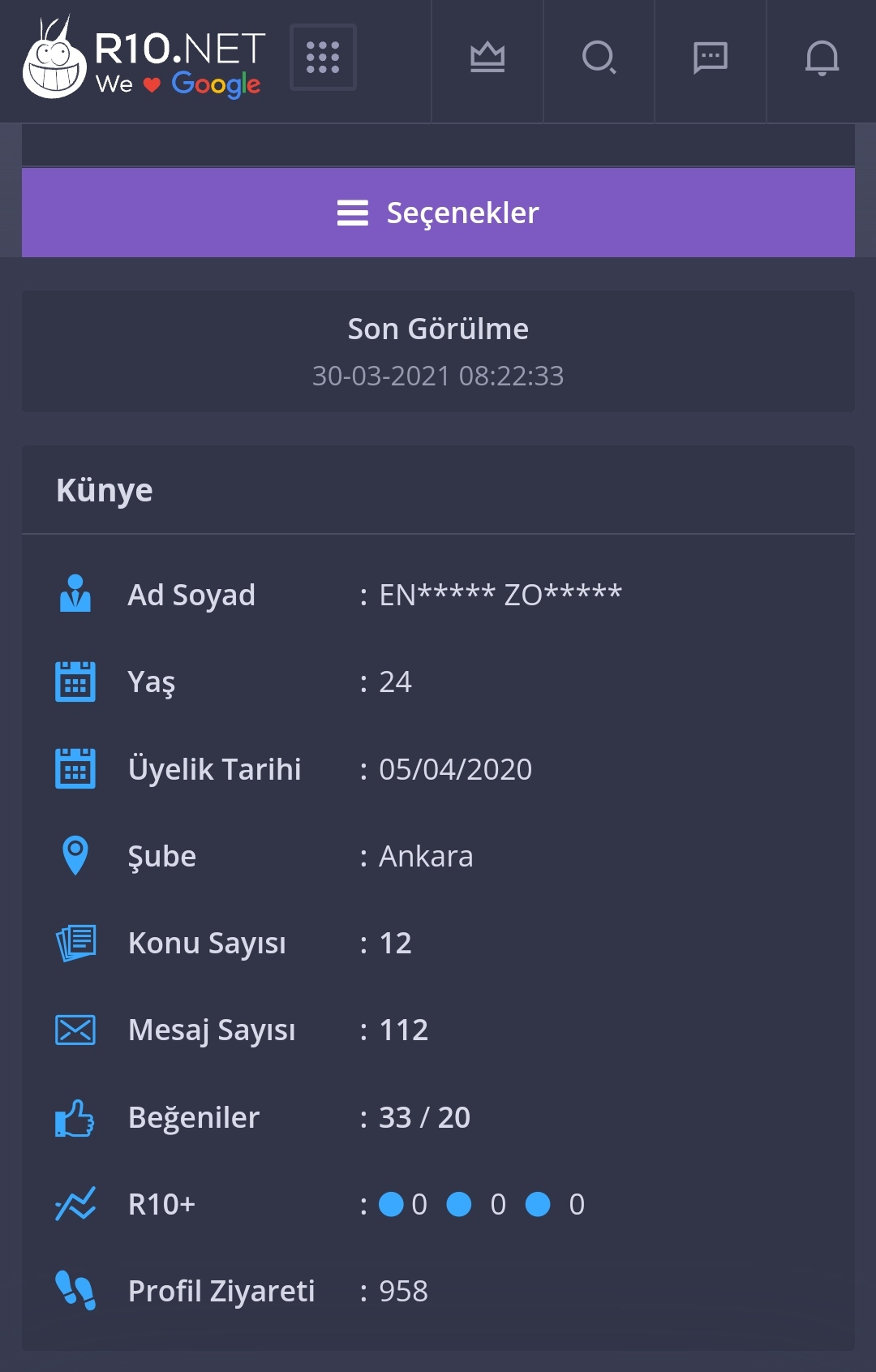
Task: Open the search icon
Action: point(599,58)
